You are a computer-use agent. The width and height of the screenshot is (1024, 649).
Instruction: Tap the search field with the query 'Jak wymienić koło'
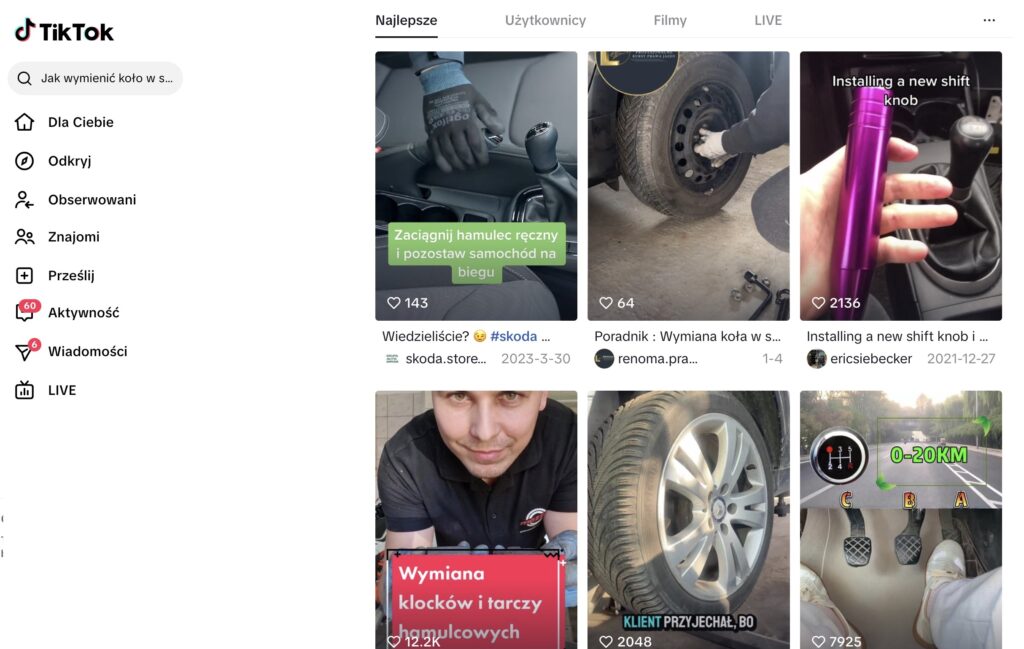coord(105,78)
